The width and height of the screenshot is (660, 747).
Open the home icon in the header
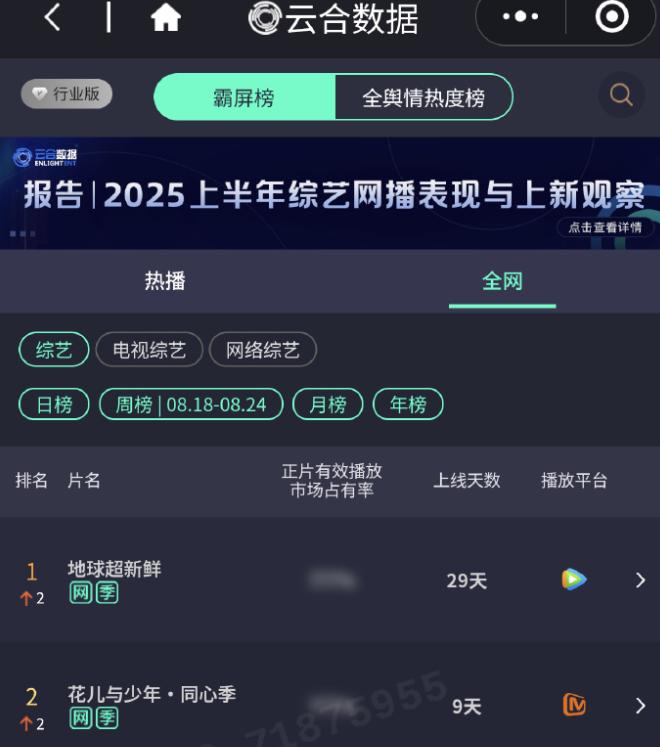tap(165, 17)
